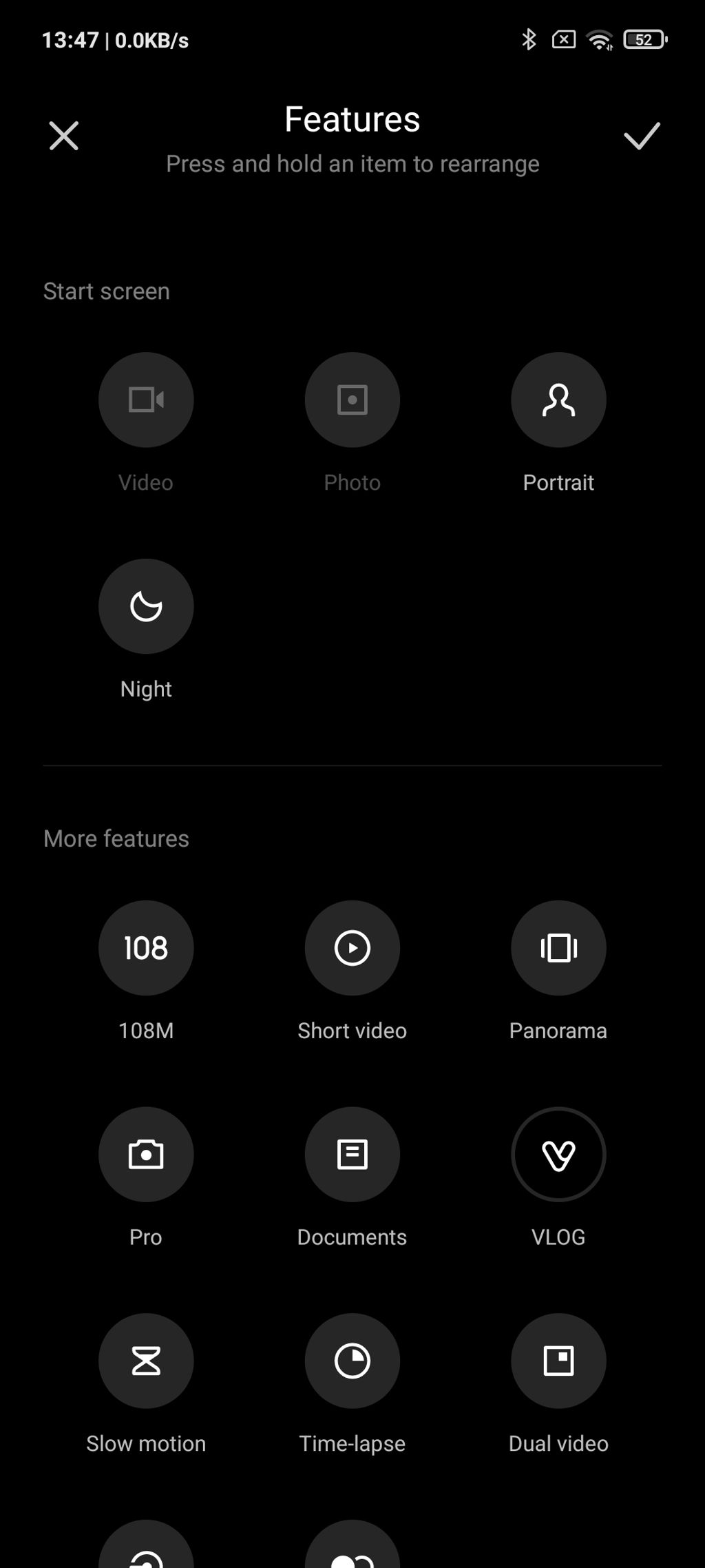Select the Short video feature
The image size is (705, 1568).
(x=352, y=948)
